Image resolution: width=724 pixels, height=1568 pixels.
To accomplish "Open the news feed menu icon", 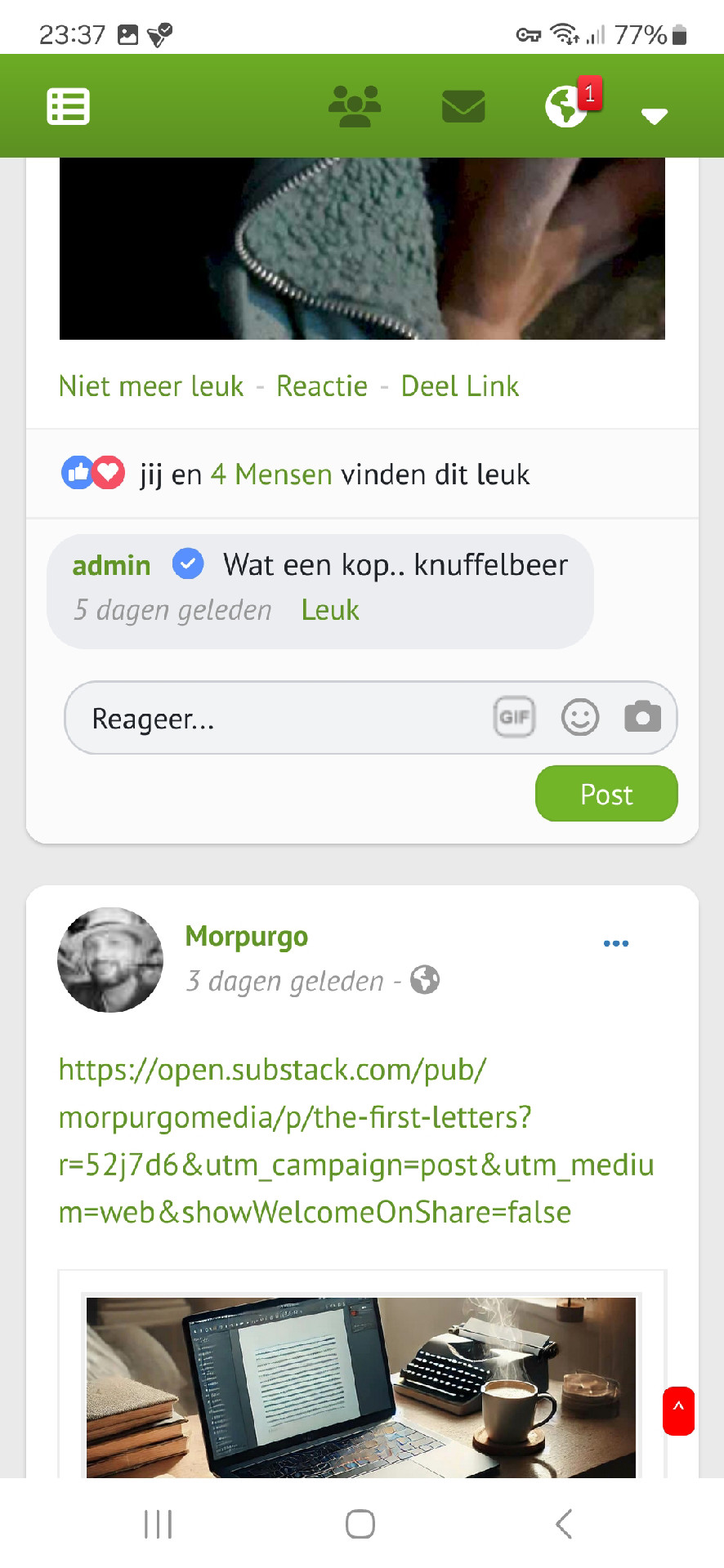I will [68, 107].
